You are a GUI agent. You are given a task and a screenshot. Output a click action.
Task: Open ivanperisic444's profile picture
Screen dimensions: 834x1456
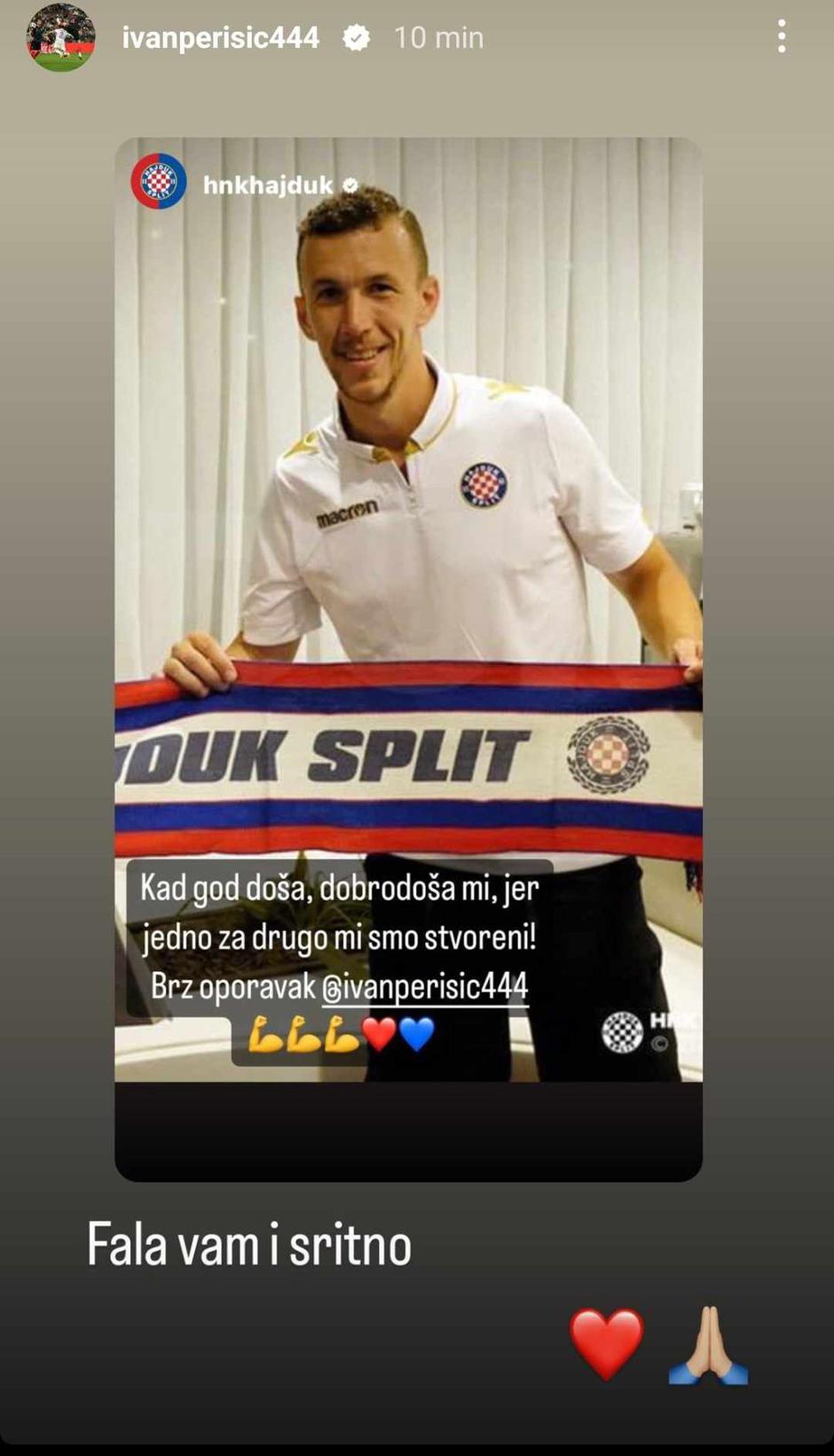click(60, 37)
